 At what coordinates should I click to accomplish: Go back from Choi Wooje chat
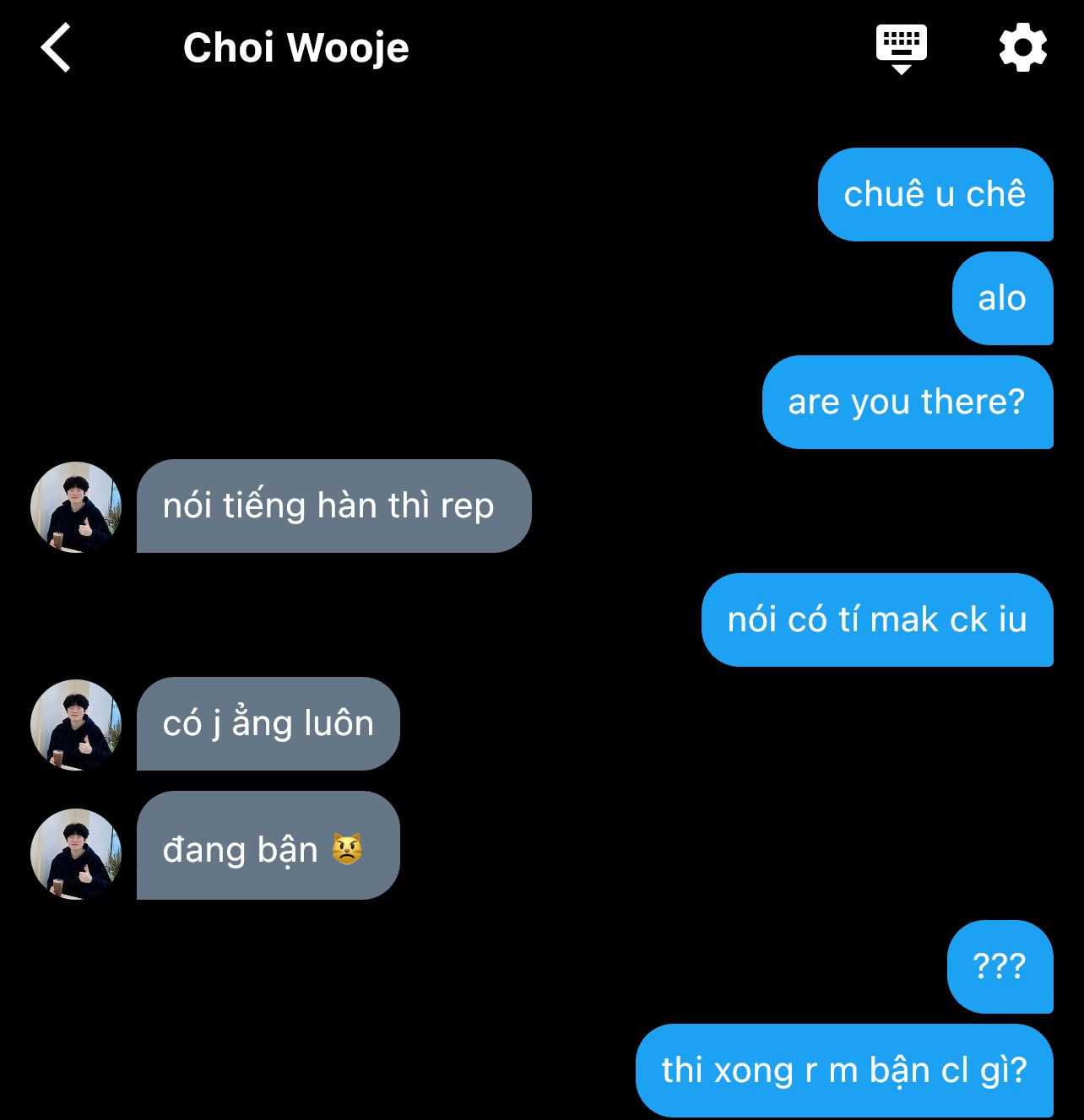pyautogui.click(x=57, y=47)
